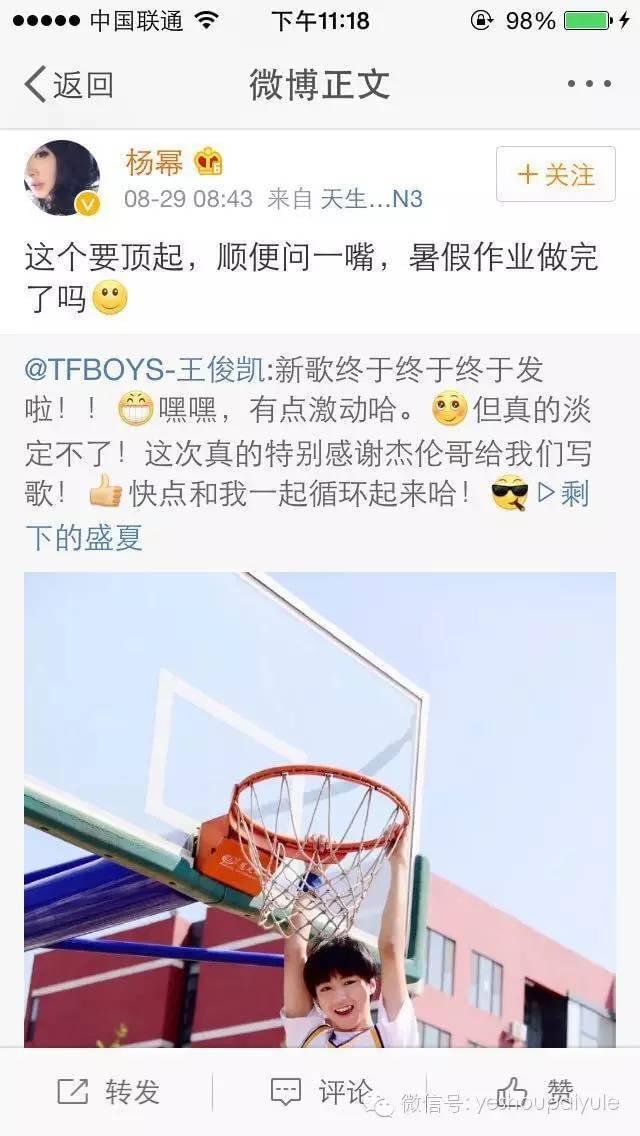The width and height of the screenshot is (640, 1136).
Task: Open 杨幂's profile avatar
Action: pyautogui.click(x=62, y=178)
